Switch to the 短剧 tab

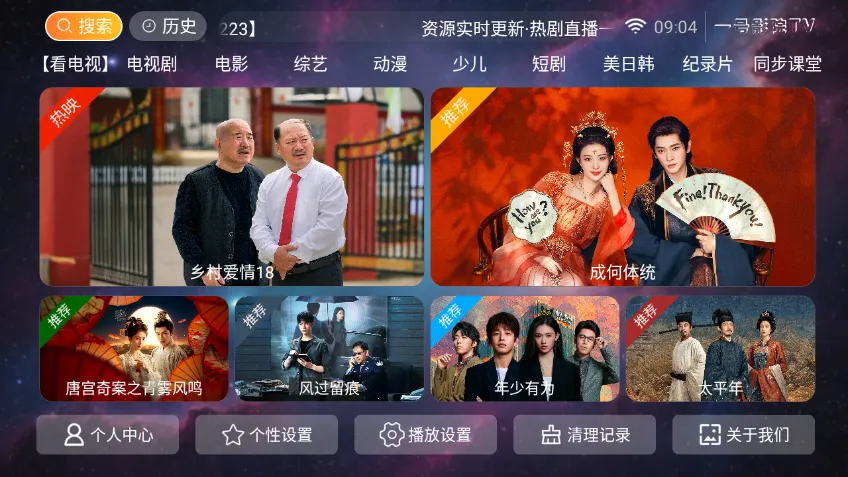coord(549,64)
